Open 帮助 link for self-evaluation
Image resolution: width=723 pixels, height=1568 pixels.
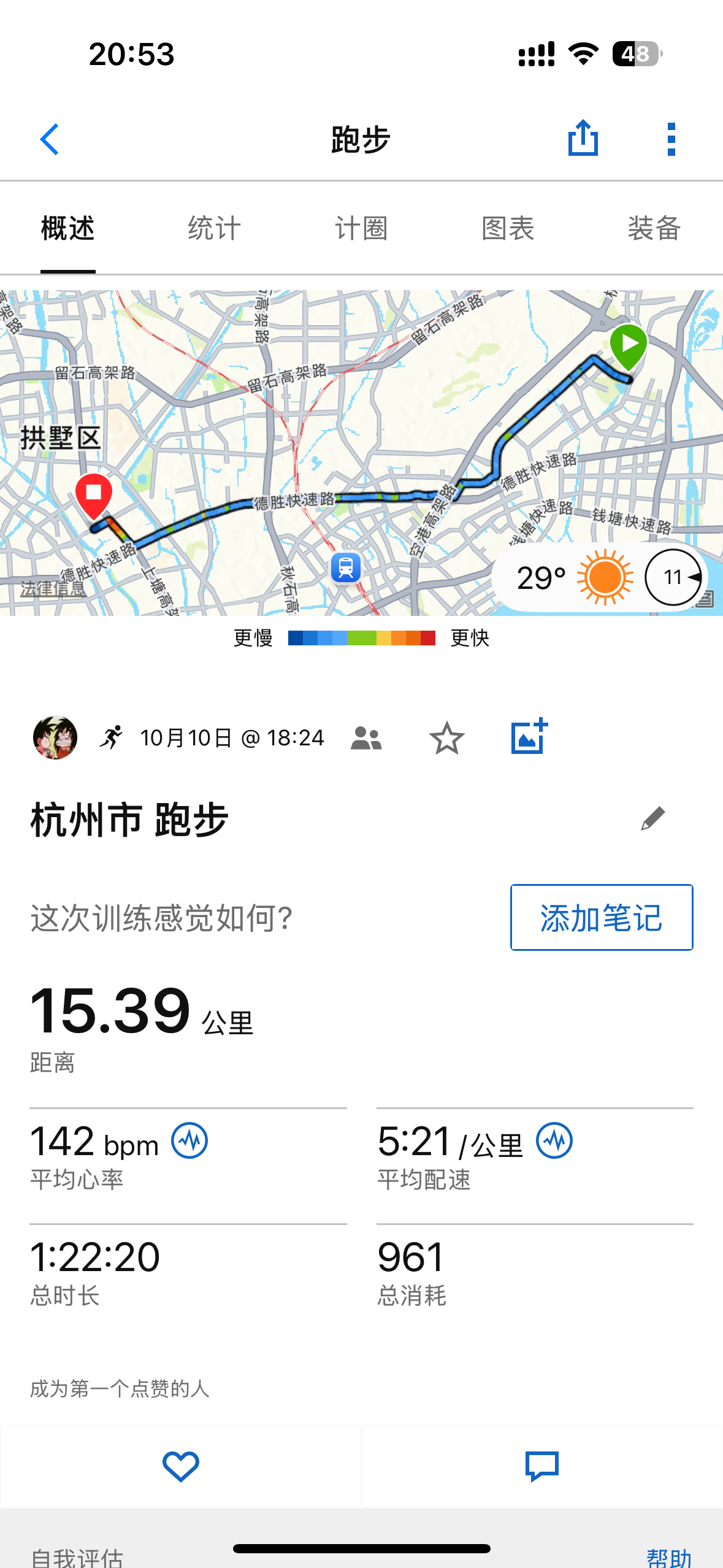pos(669,1557)
